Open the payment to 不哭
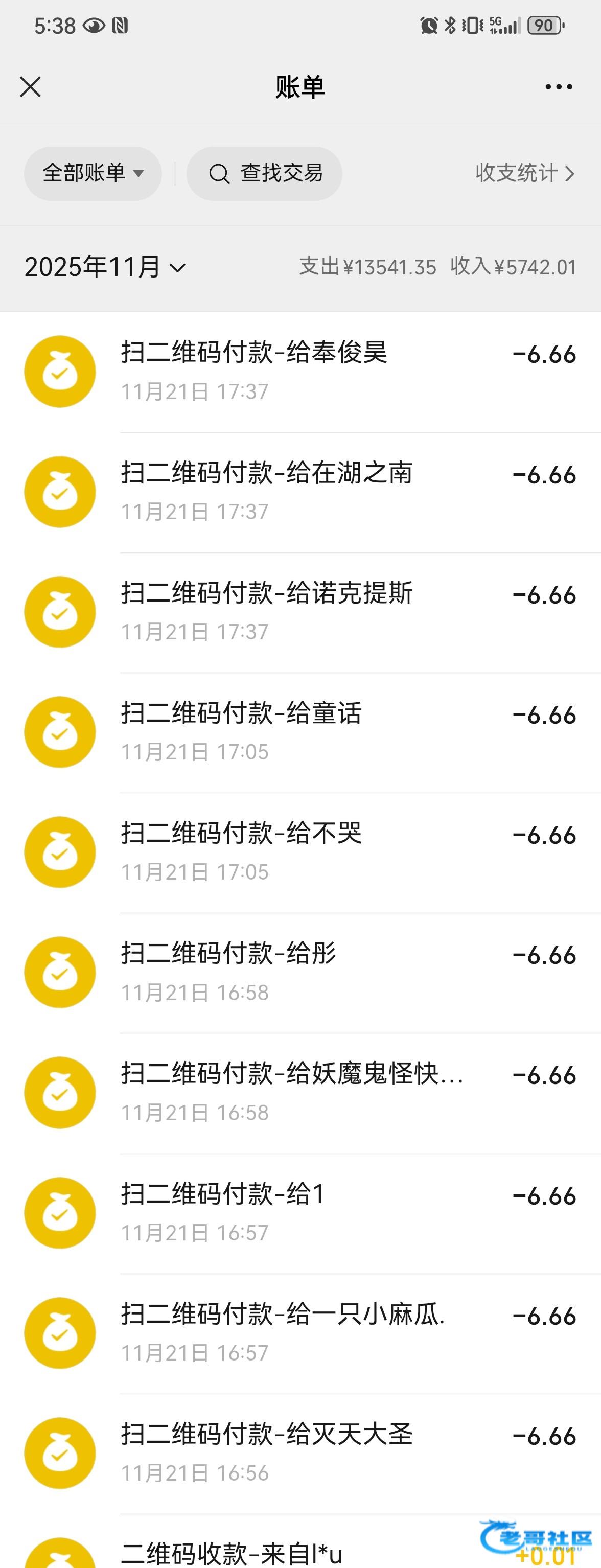The width and height of the screenshot is (601, 1568). tap(299, 851)
